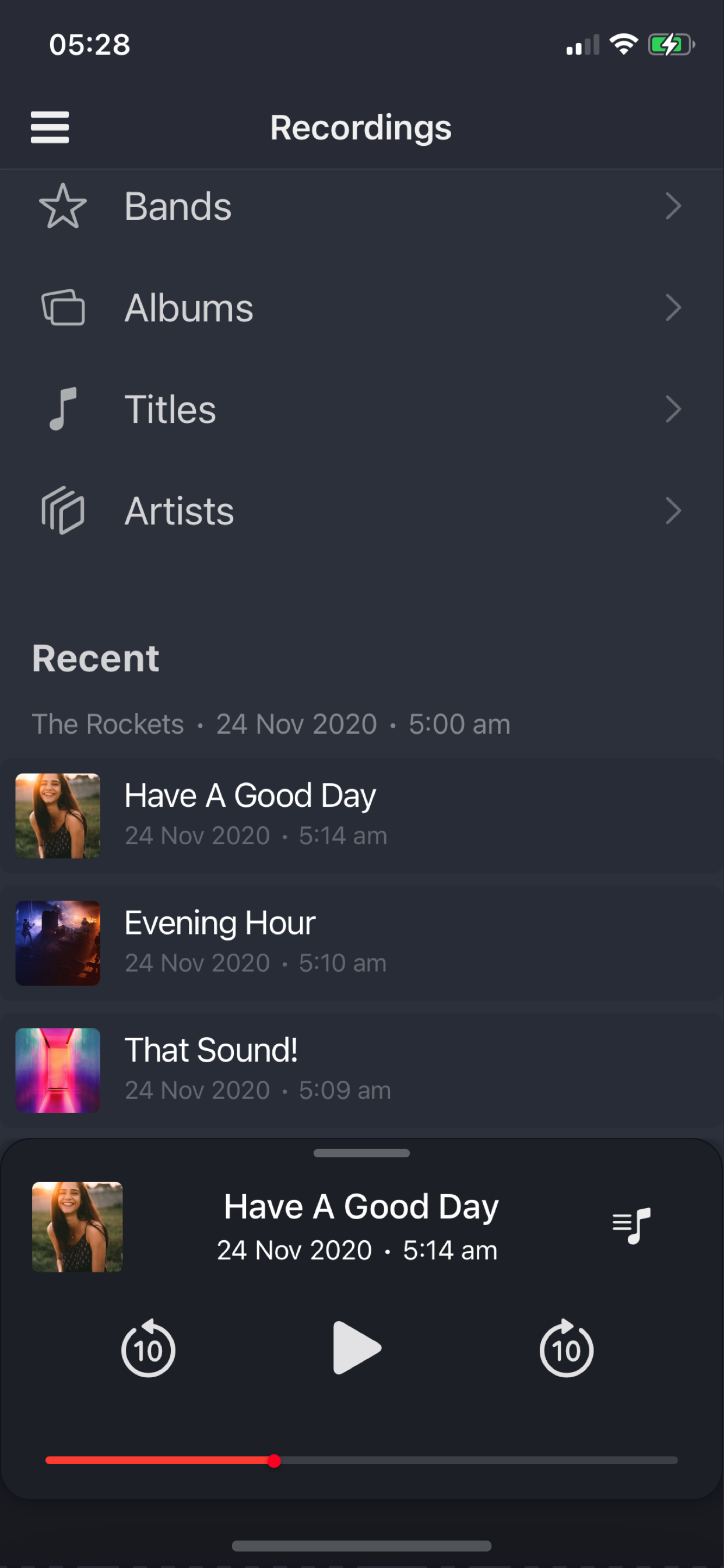Open the playback queue icon
The image size is (724, 1568).
[631, 1226]
